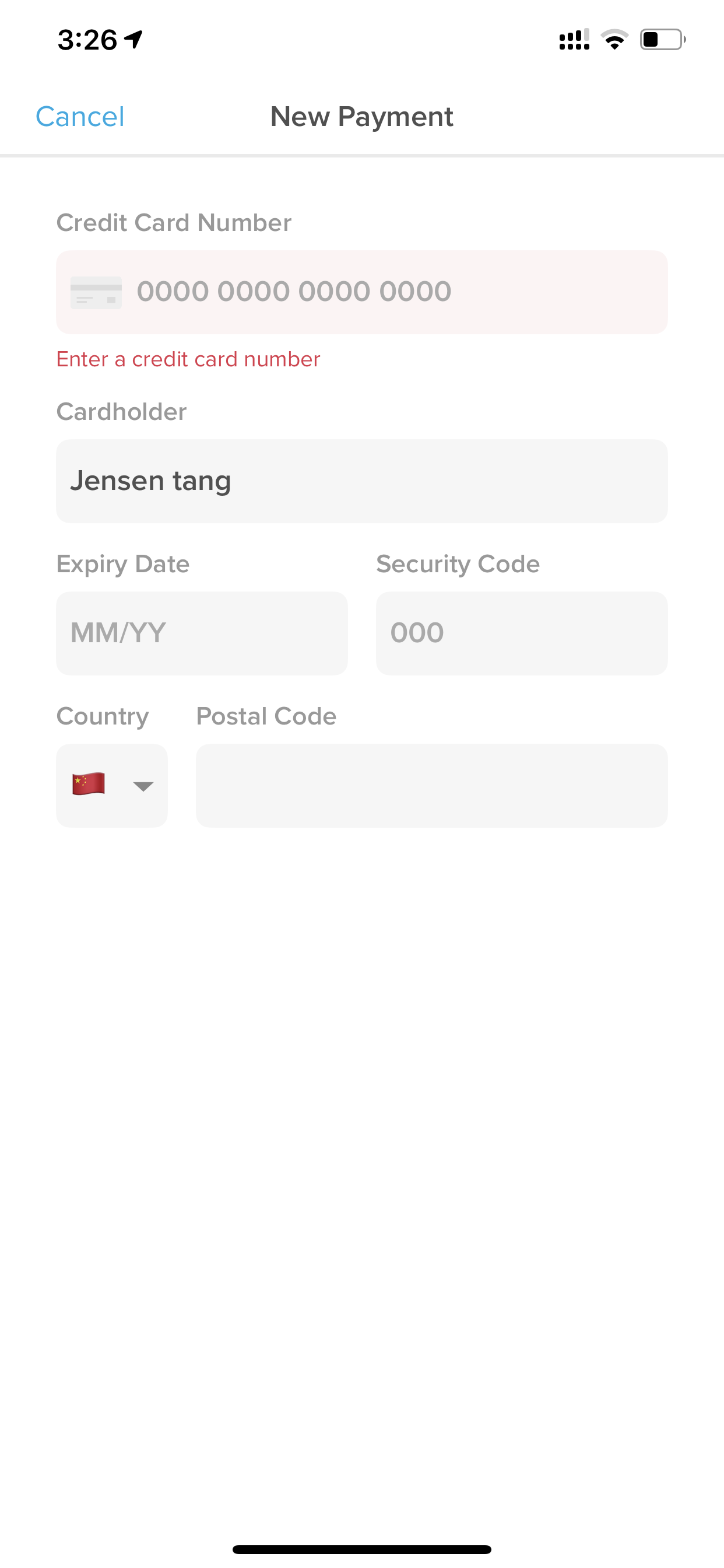Open the Country flag dropdown
The height and width of the screenshot is (1568, 724).
coord(112,785)
